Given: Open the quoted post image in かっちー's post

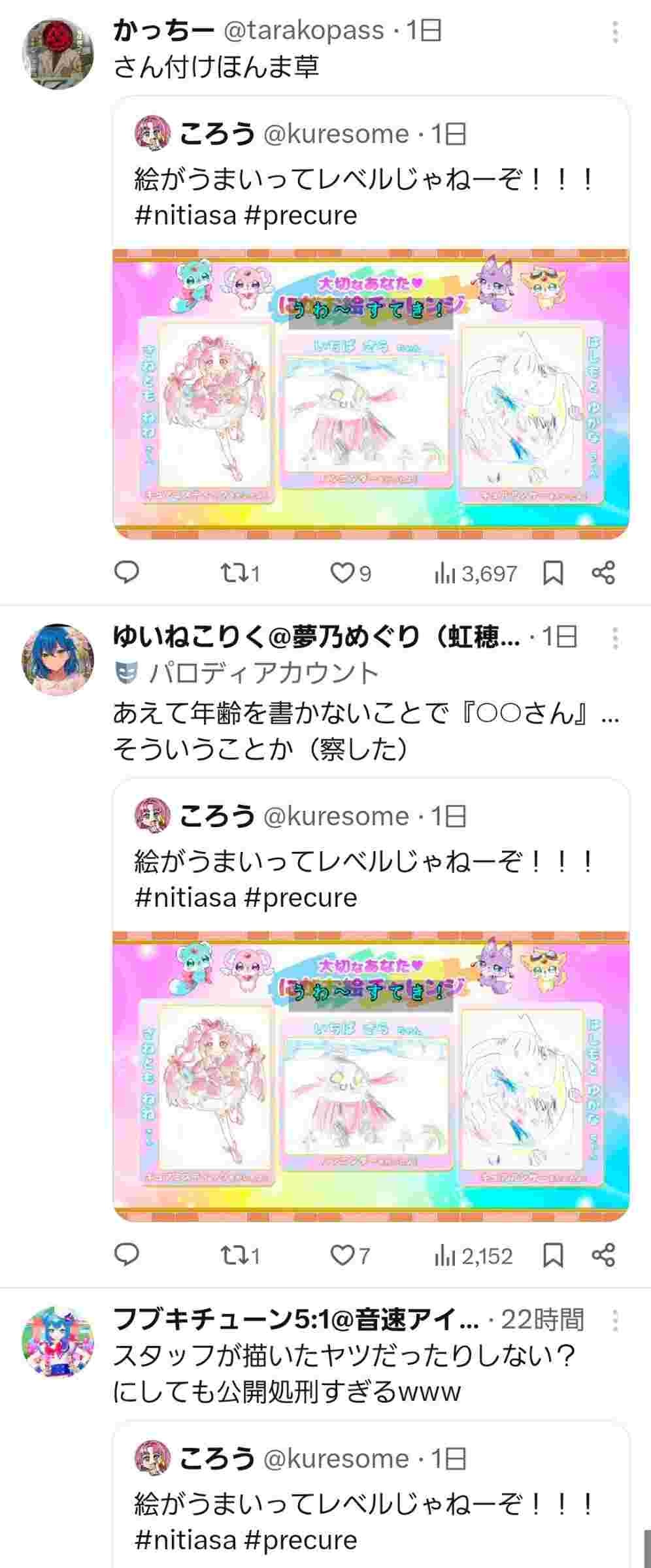Looking at the screenshot, I should pos(371,394).
